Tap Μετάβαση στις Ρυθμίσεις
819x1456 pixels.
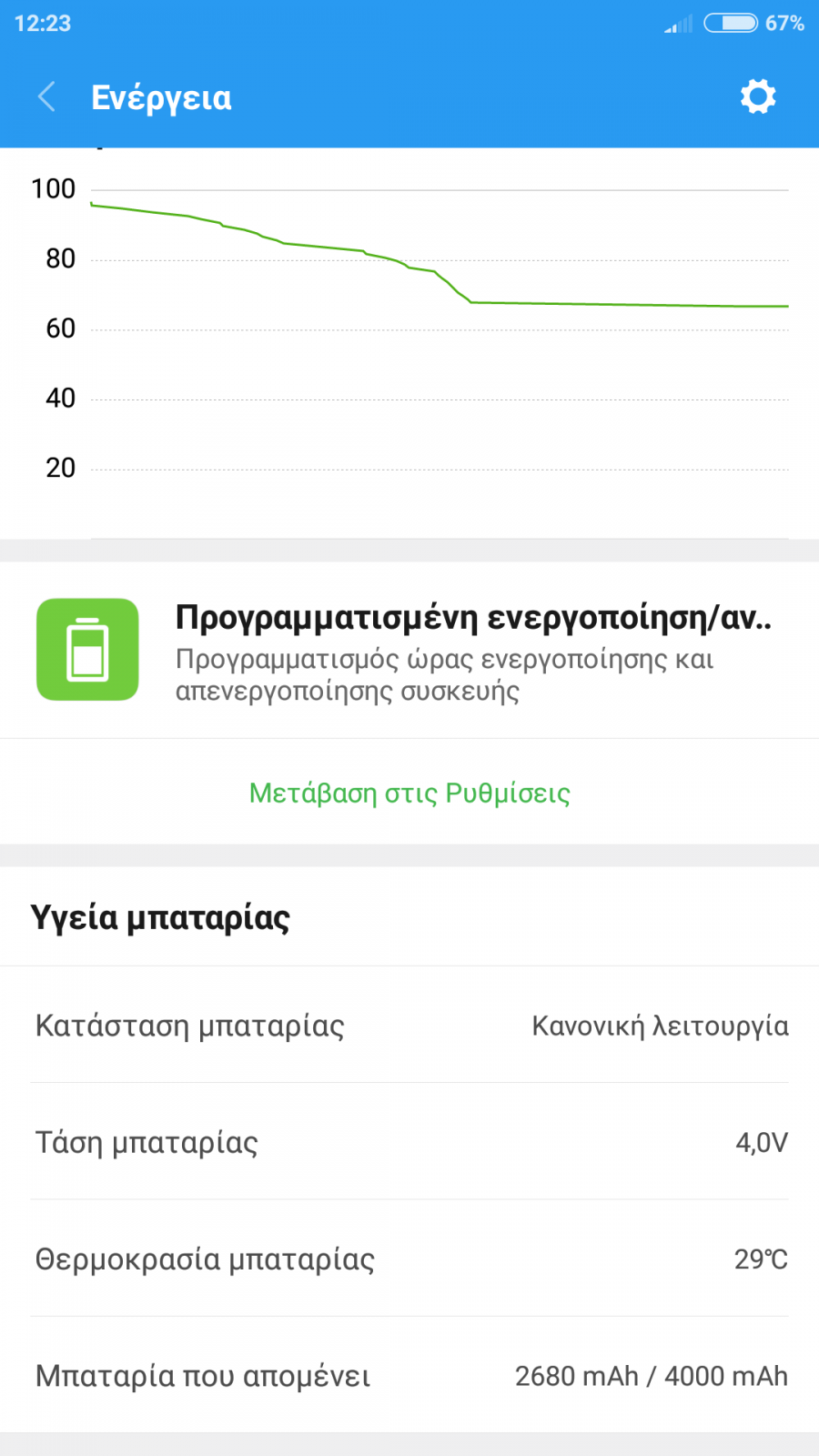[409, 793]
